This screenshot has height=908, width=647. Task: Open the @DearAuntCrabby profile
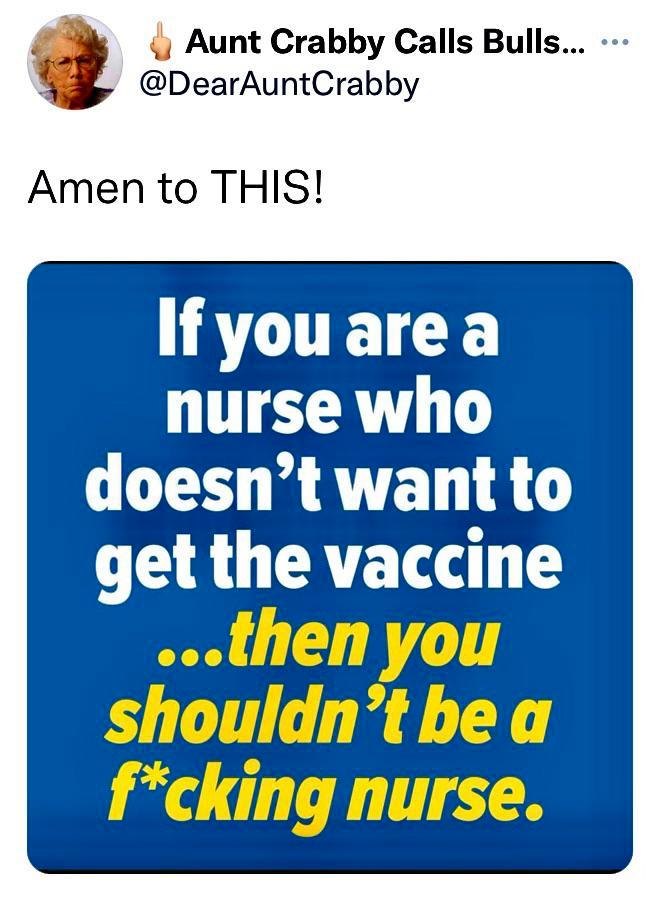[x=282, y=86]
